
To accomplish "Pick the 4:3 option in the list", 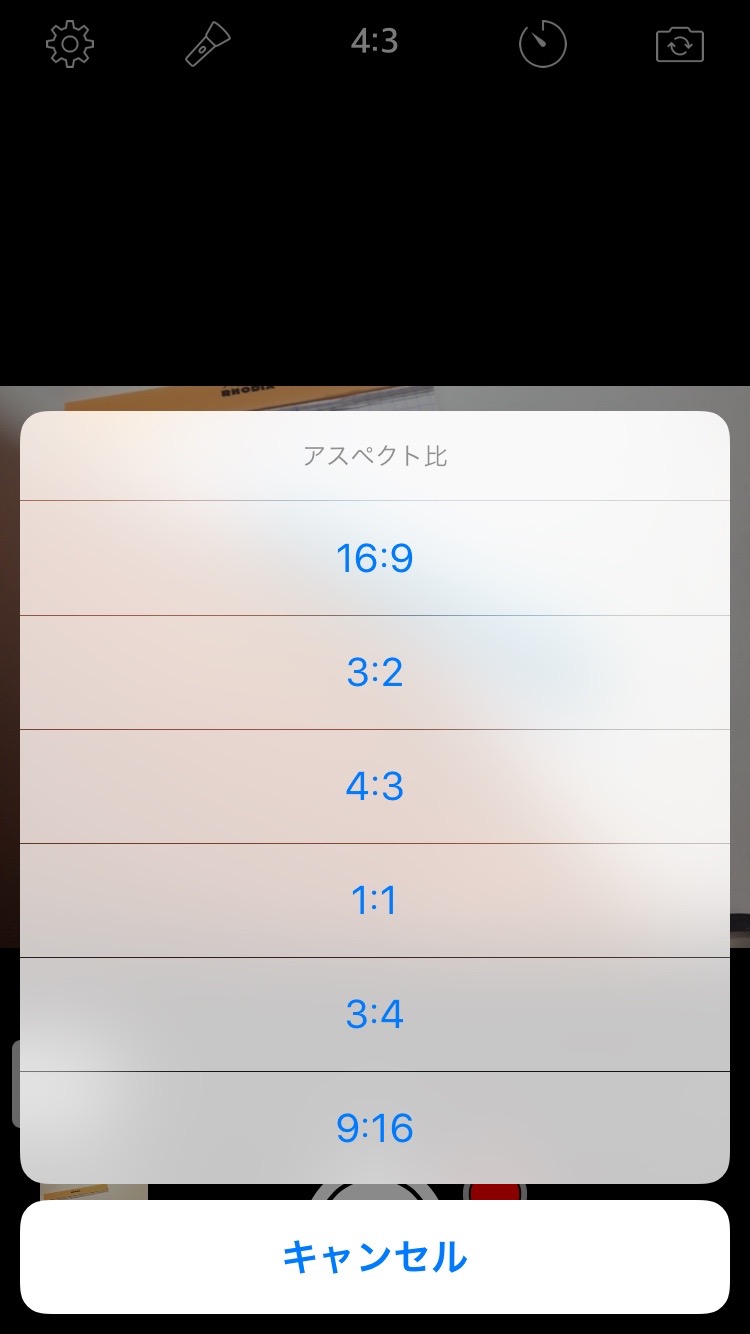I will 375,786.
